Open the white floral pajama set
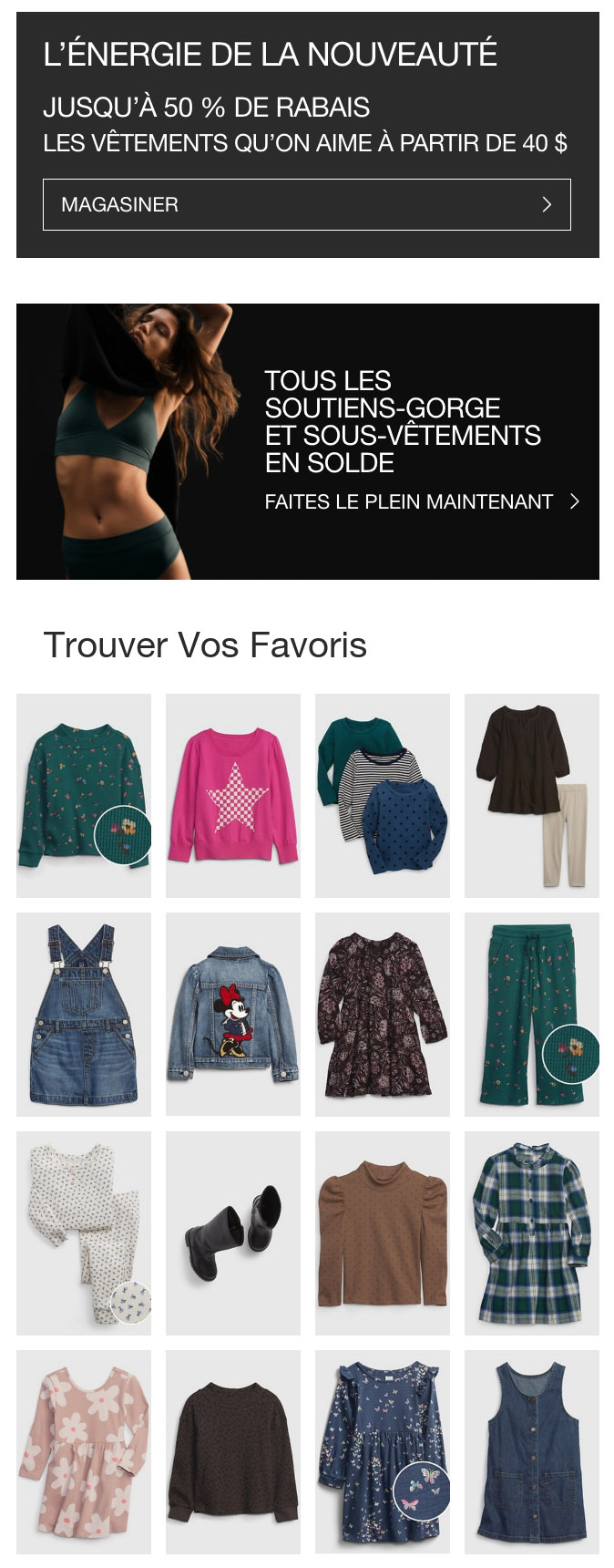Viewport: 614px width, 1568px height. [84, 1233]
